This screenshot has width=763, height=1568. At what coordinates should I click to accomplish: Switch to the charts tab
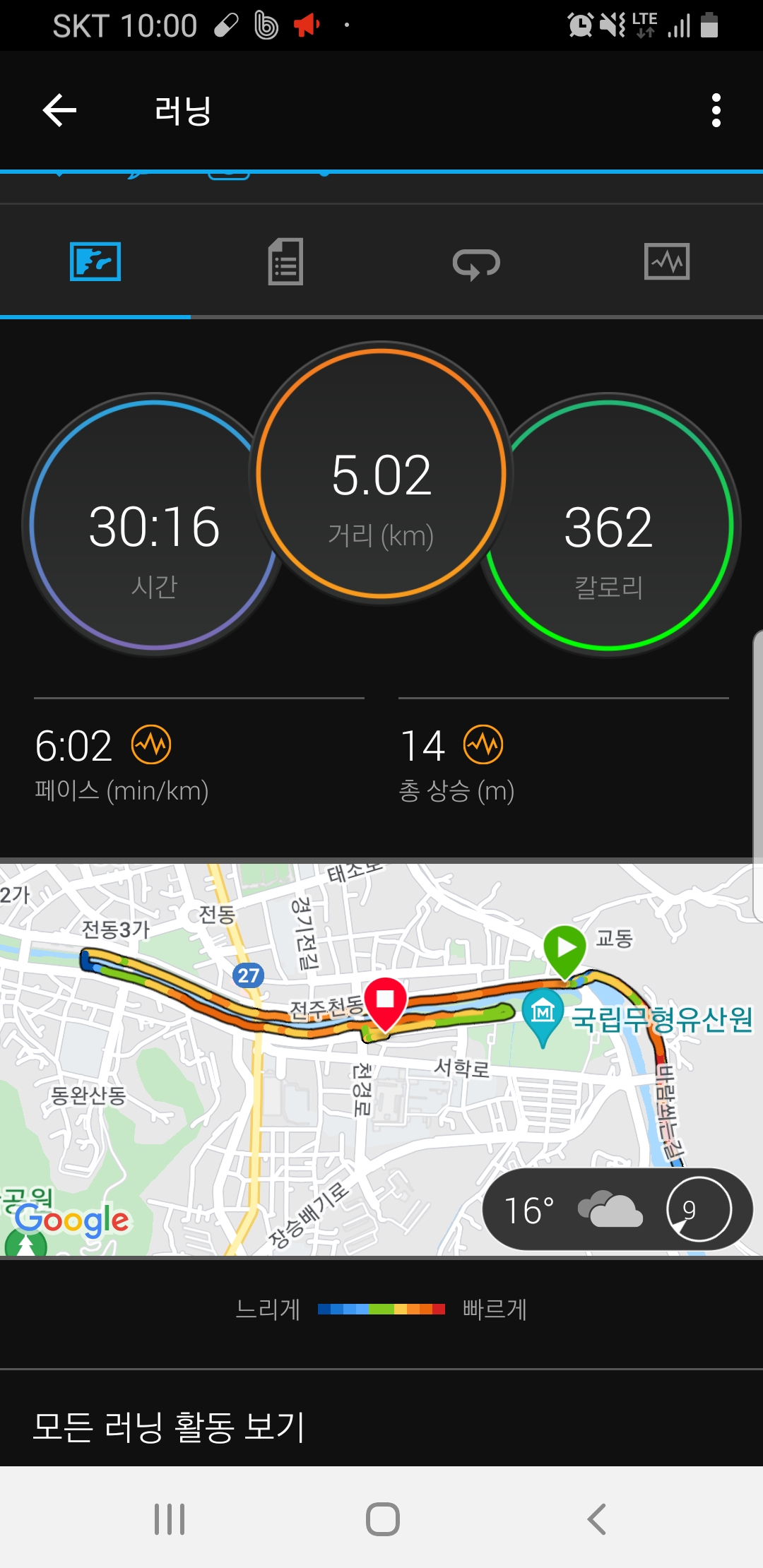point(666,262)
